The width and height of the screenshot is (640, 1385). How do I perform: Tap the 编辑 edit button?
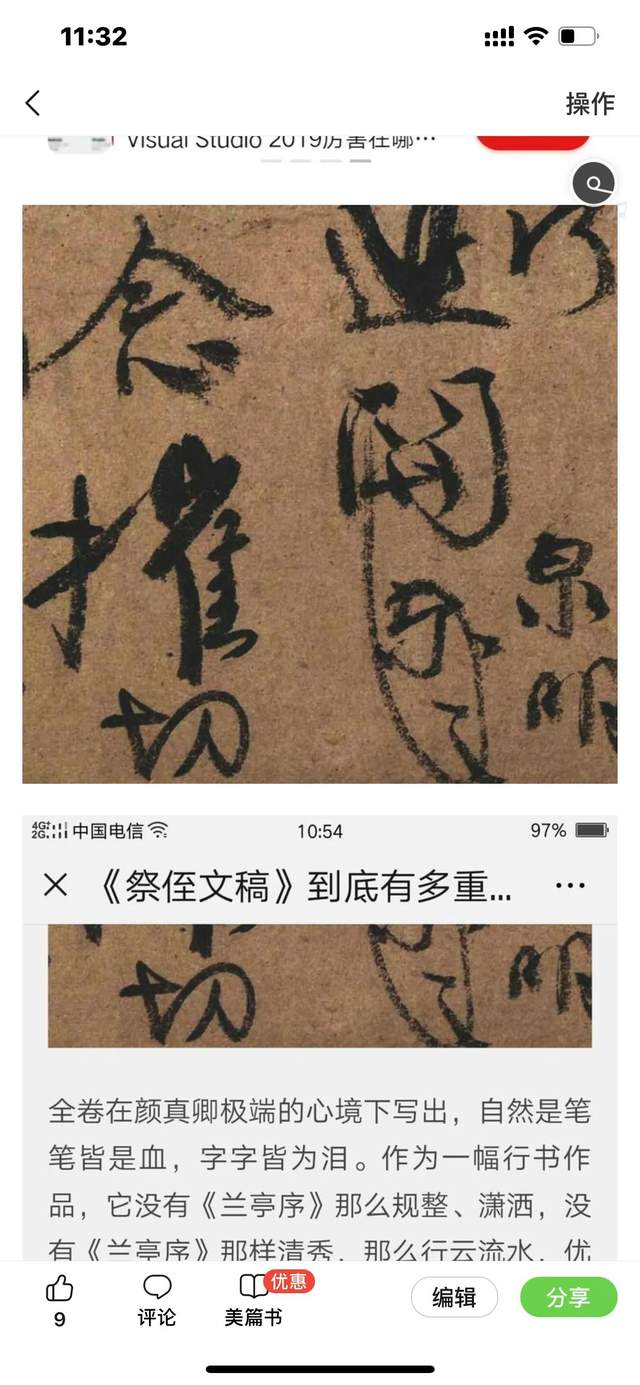(454, 1298)
